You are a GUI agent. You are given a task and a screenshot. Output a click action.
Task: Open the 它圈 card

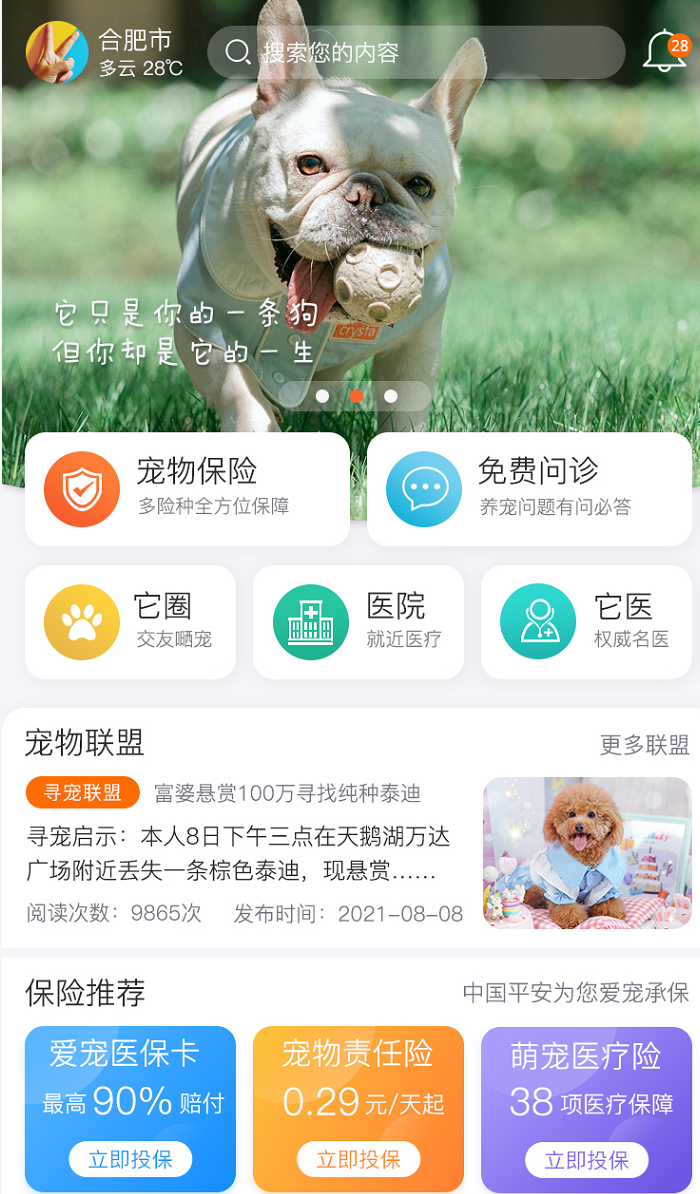pos(130,622)
